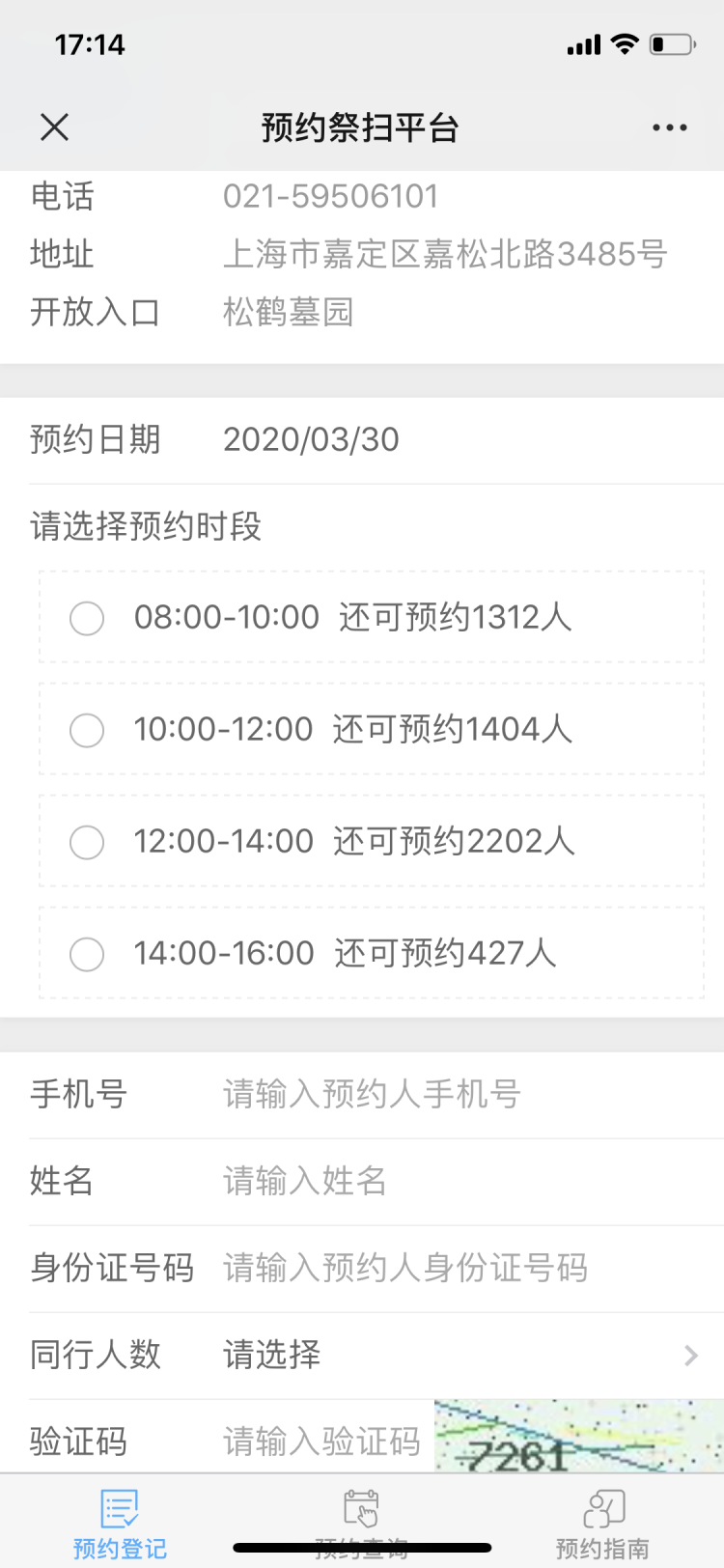
Task: Choose the 10:00-12:00 time slot
Action: tap(87, 730)
